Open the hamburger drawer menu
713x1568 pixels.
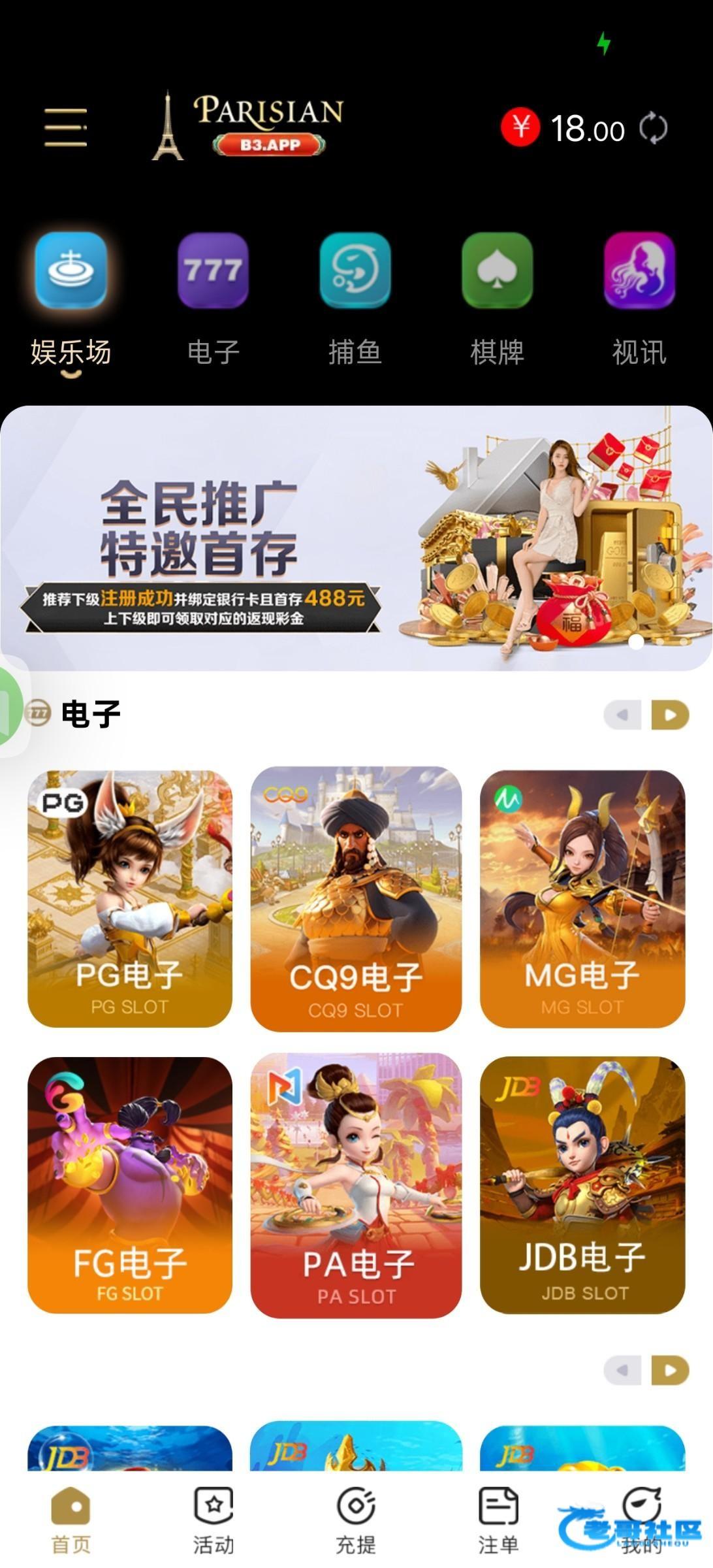tap(65, 127)
